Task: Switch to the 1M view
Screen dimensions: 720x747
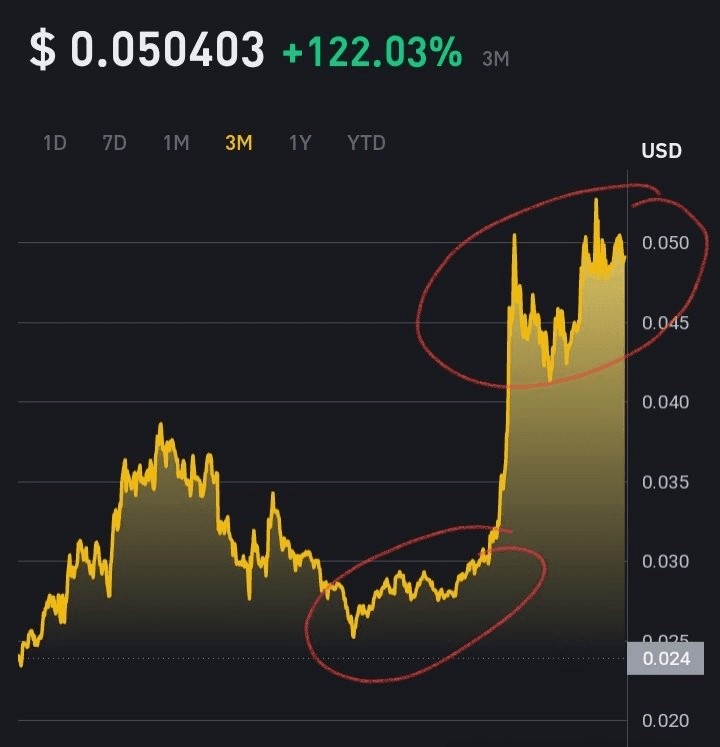Action: point(175,143)
